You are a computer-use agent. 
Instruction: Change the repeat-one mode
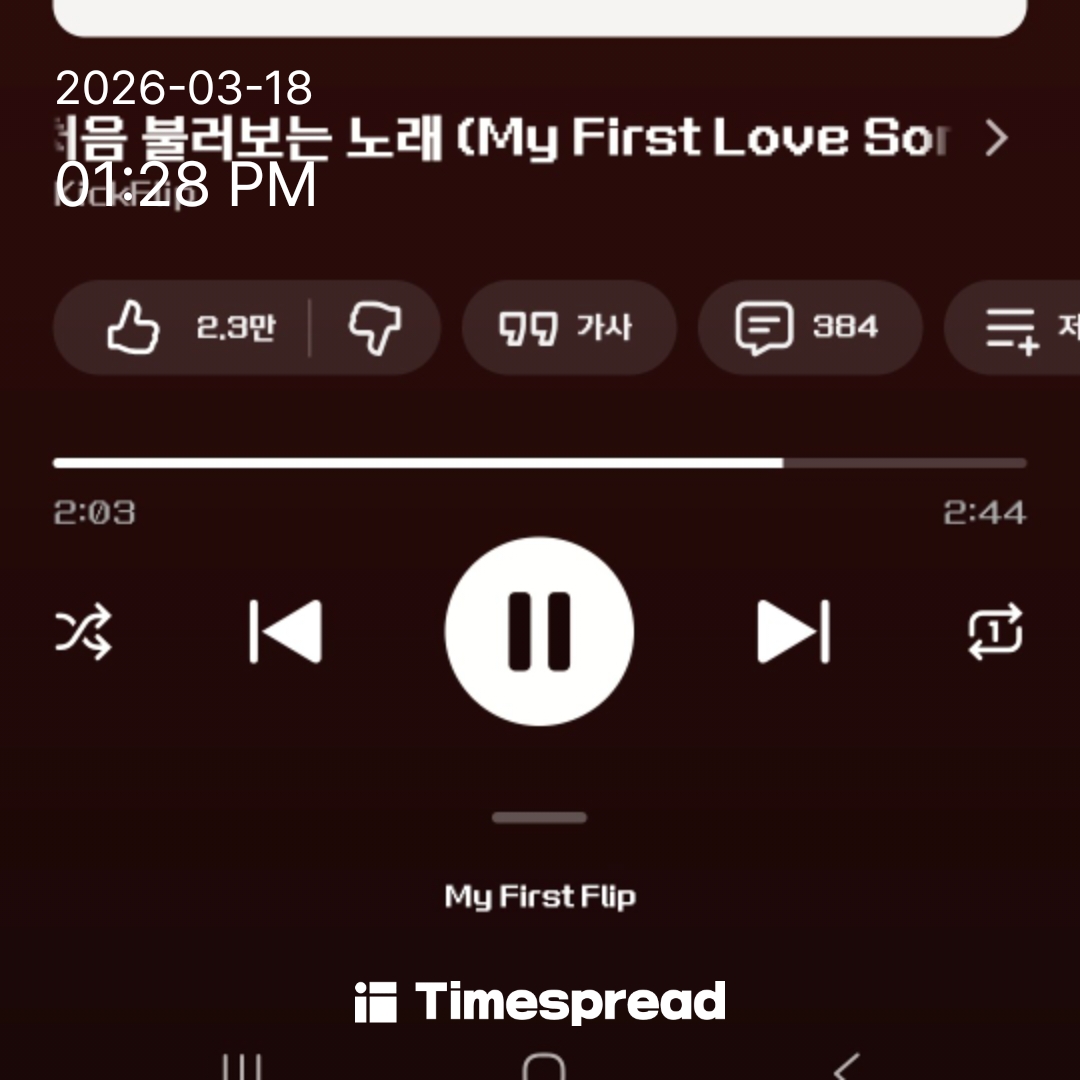(x=995, y=631)
